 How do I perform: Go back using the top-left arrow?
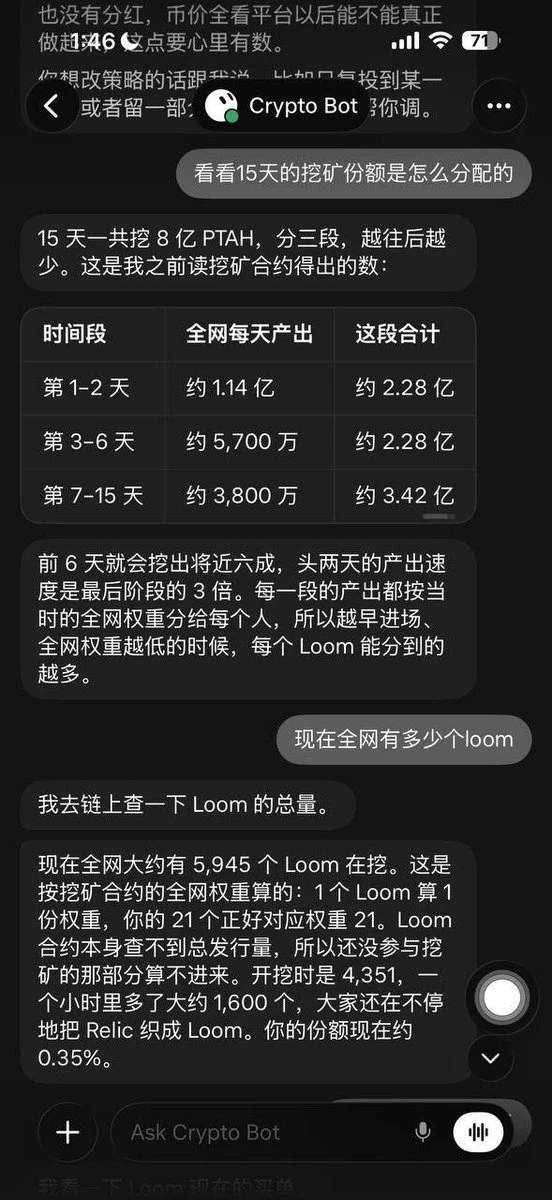coord(52,106)
